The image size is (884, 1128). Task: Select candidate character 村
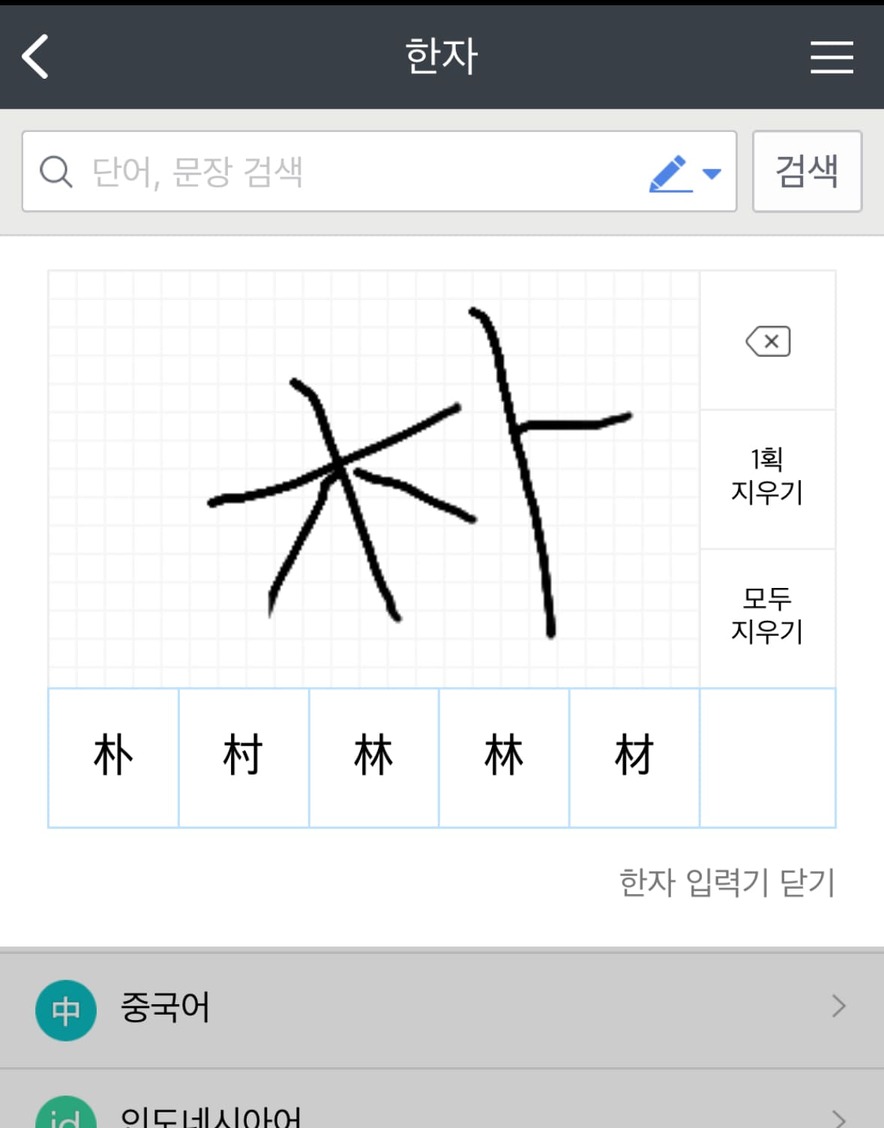point(243,757)
